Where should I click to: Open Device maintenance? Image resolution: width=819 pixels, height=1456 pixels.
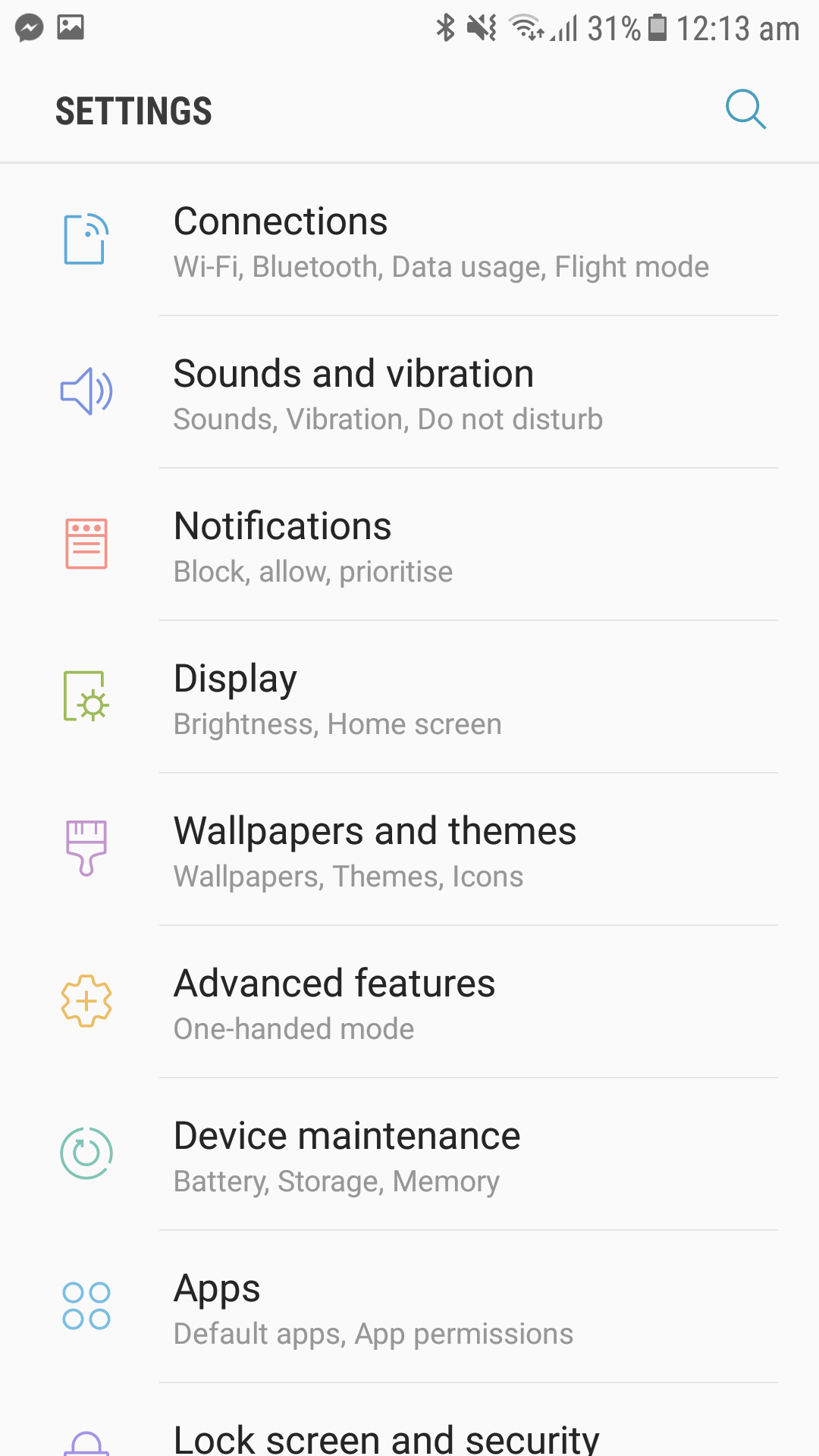coord(409,1155)
